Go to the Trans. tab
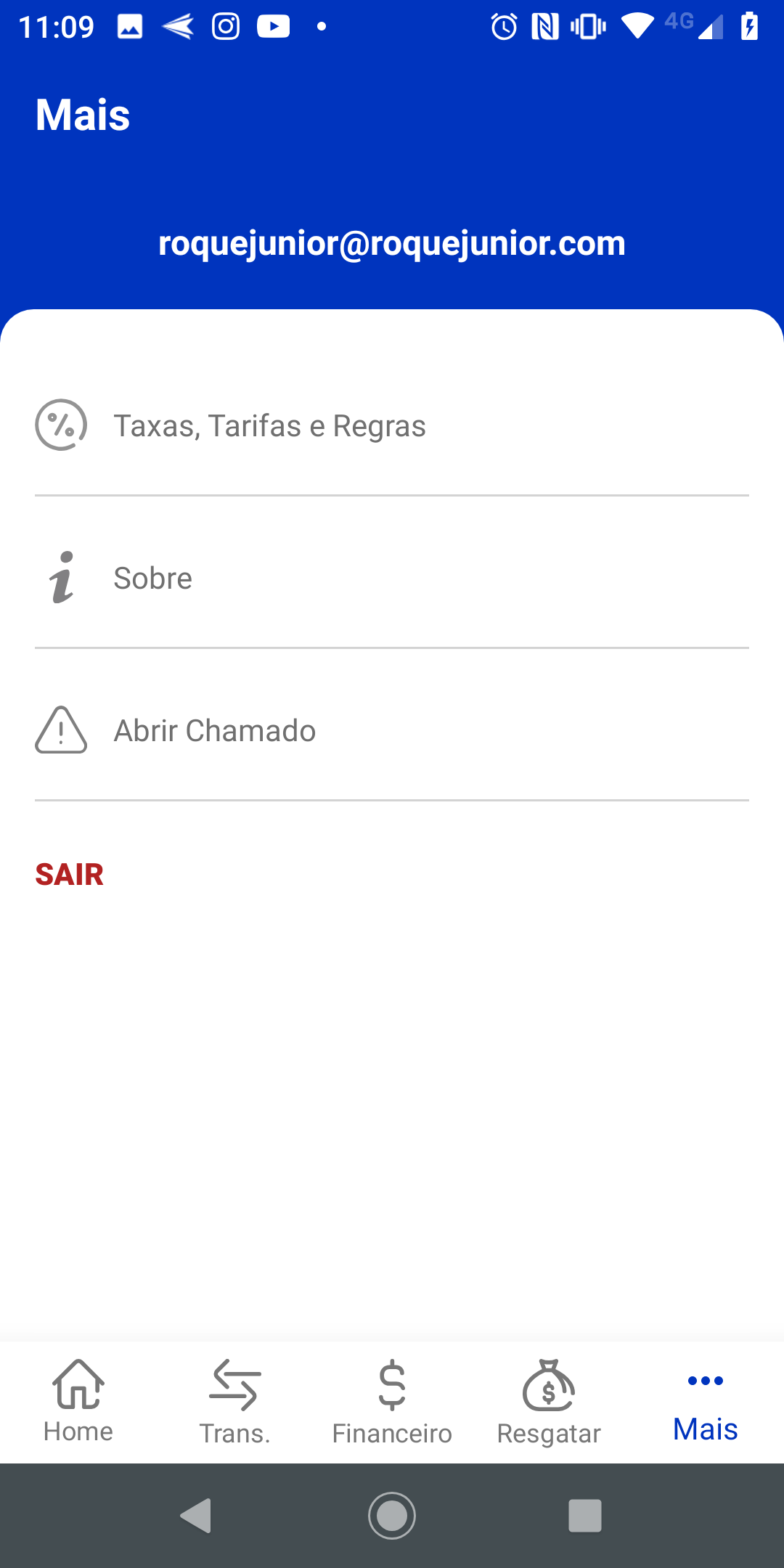 point(235,1402)
